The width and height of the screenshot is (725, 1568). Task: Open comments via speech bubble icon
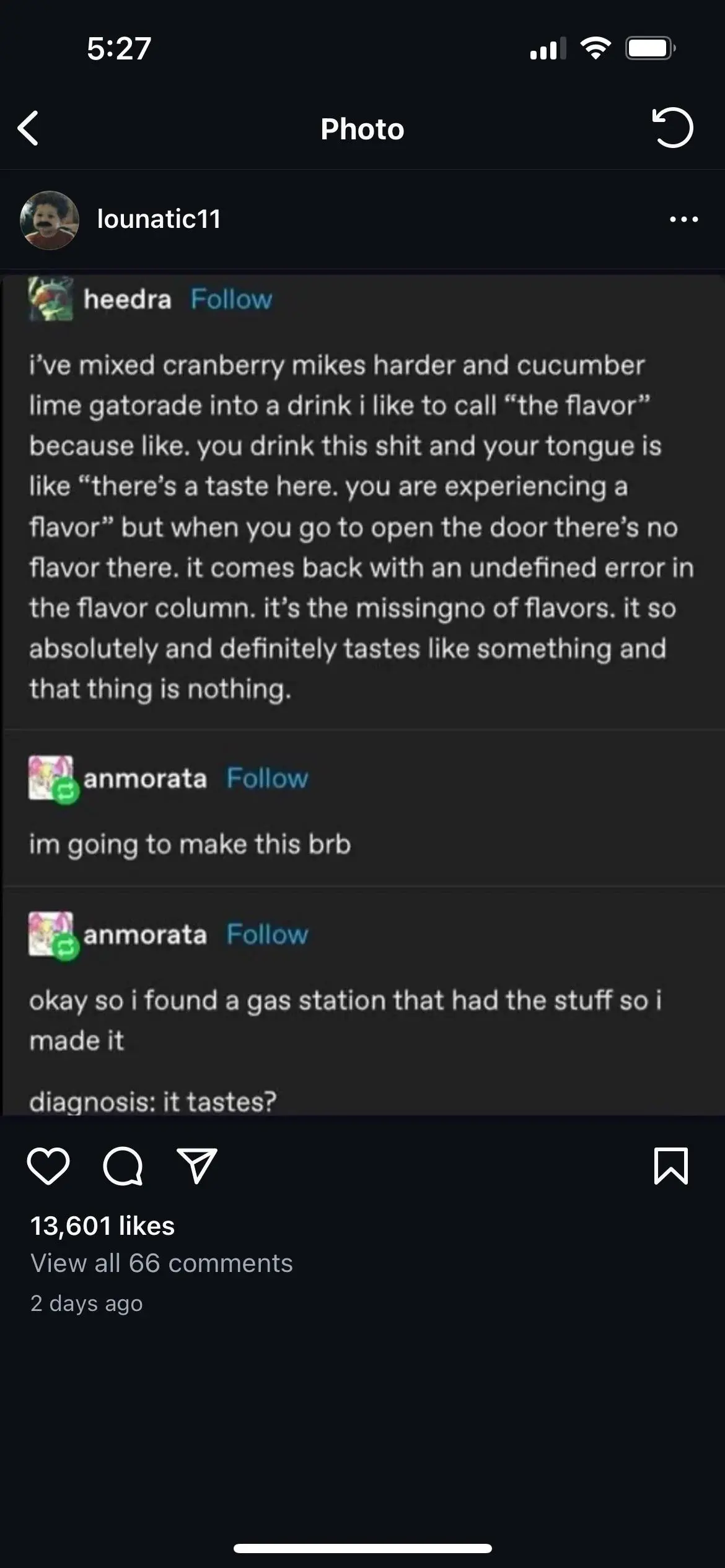123,1166
